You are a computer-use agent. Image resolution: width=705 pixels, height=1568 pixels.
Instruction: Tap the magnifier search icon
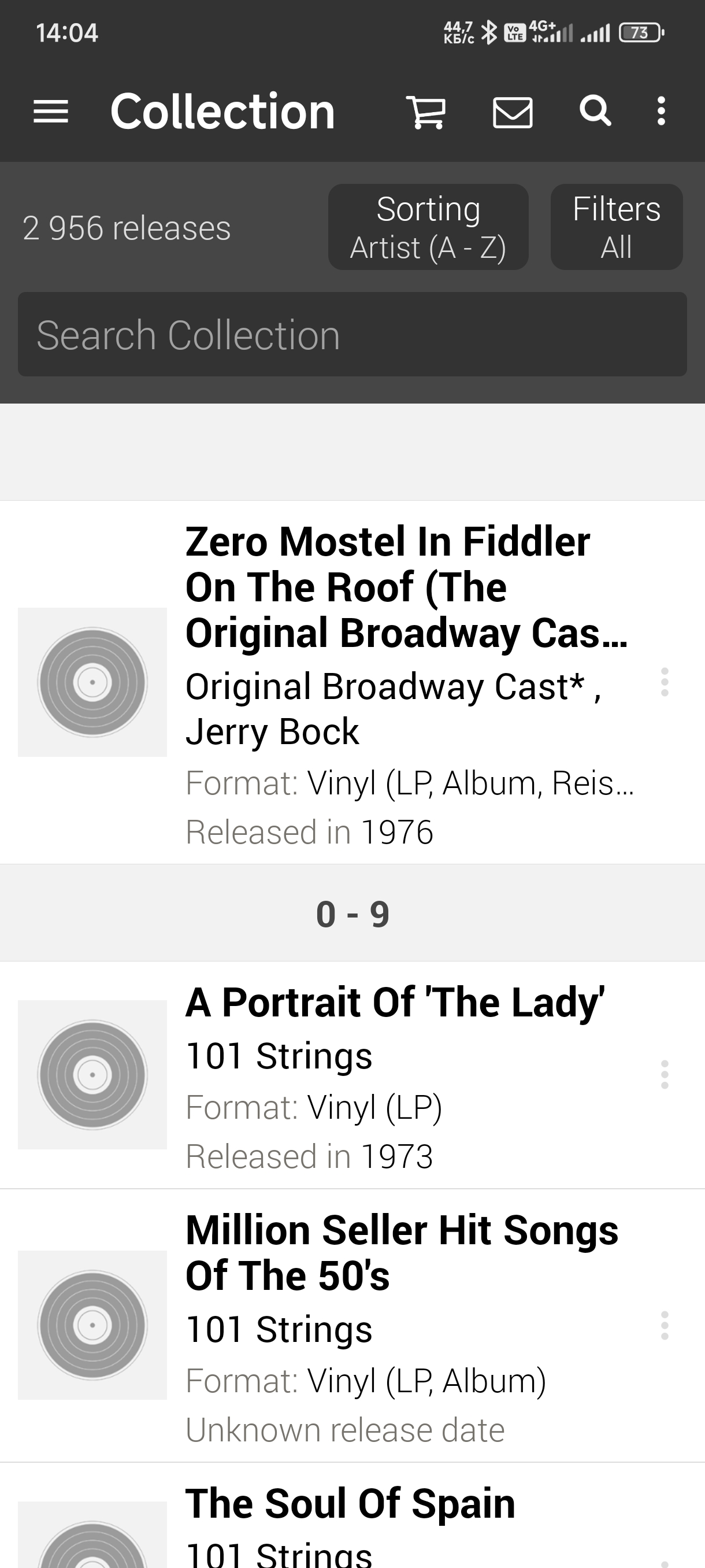(595, 111)
